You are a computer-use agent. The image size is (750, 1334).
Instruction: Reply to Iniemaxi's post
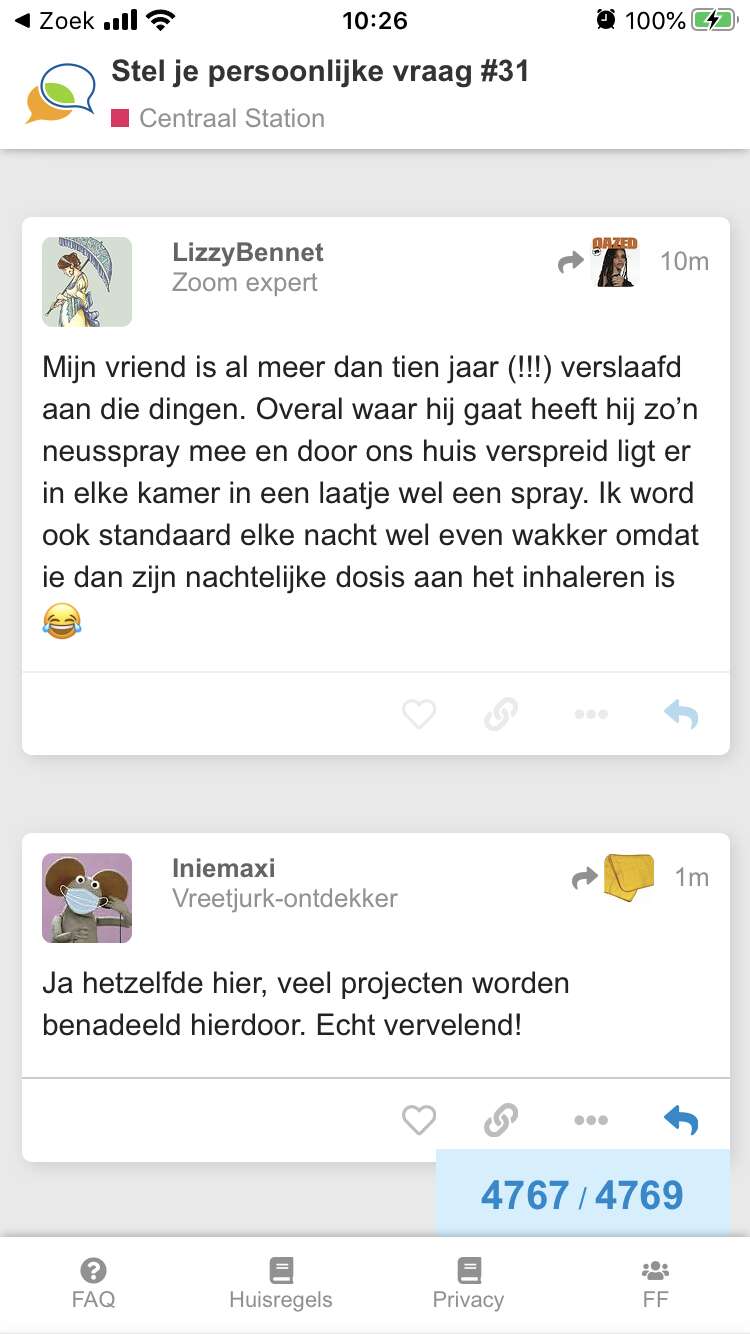[x=681, y=1120]
